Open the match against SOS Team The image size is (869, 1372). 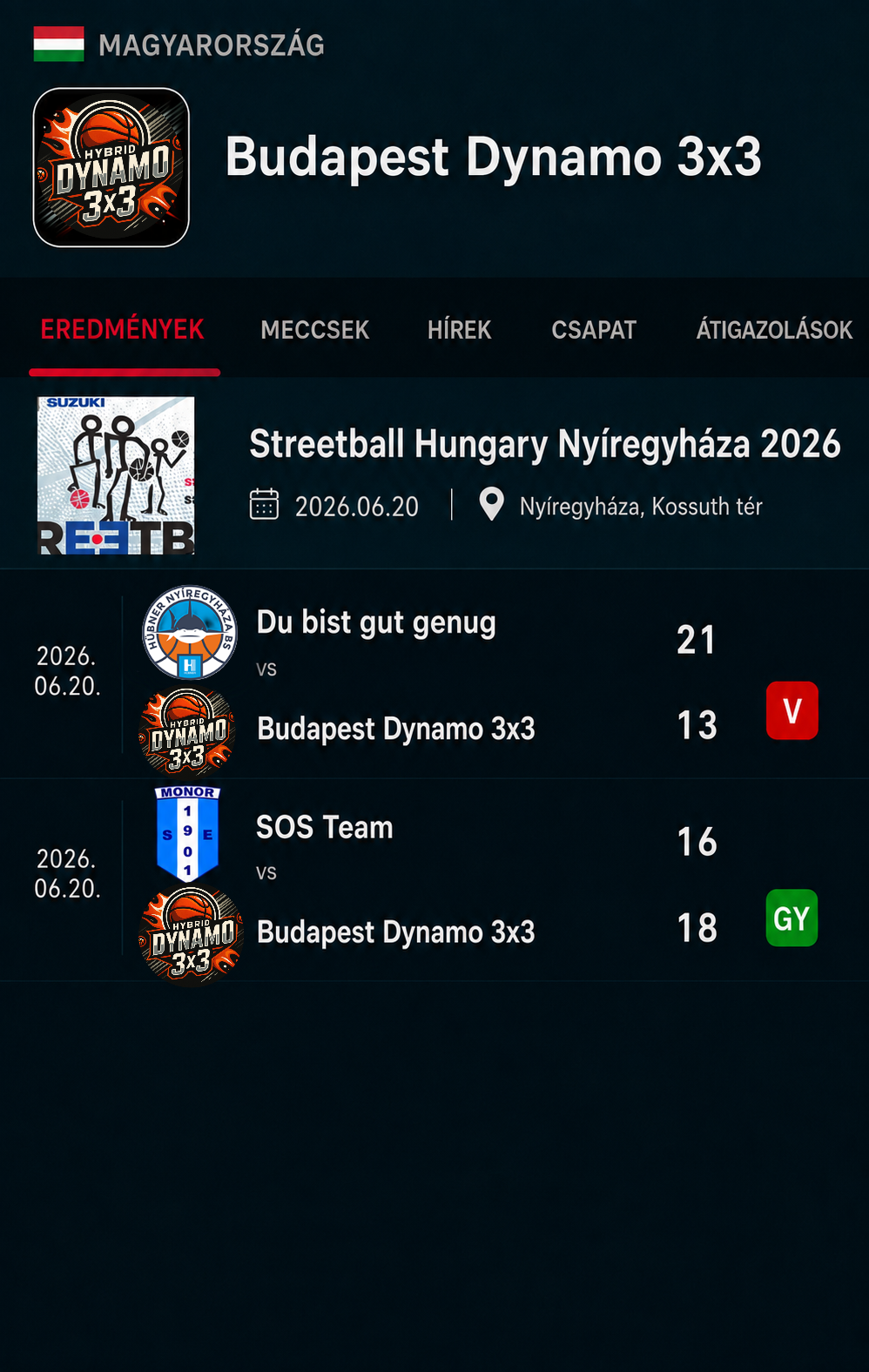pos(434,880)
